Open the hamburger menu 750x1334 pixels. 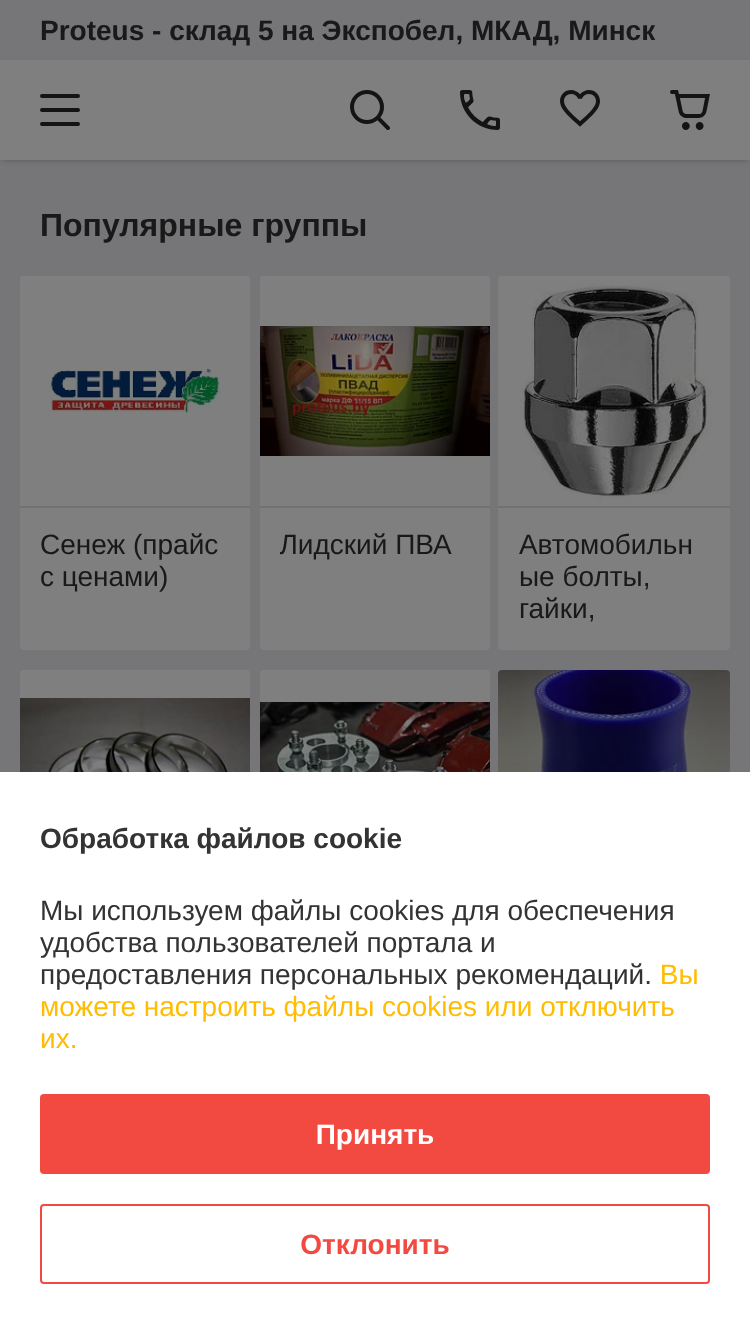pos(60,110)
